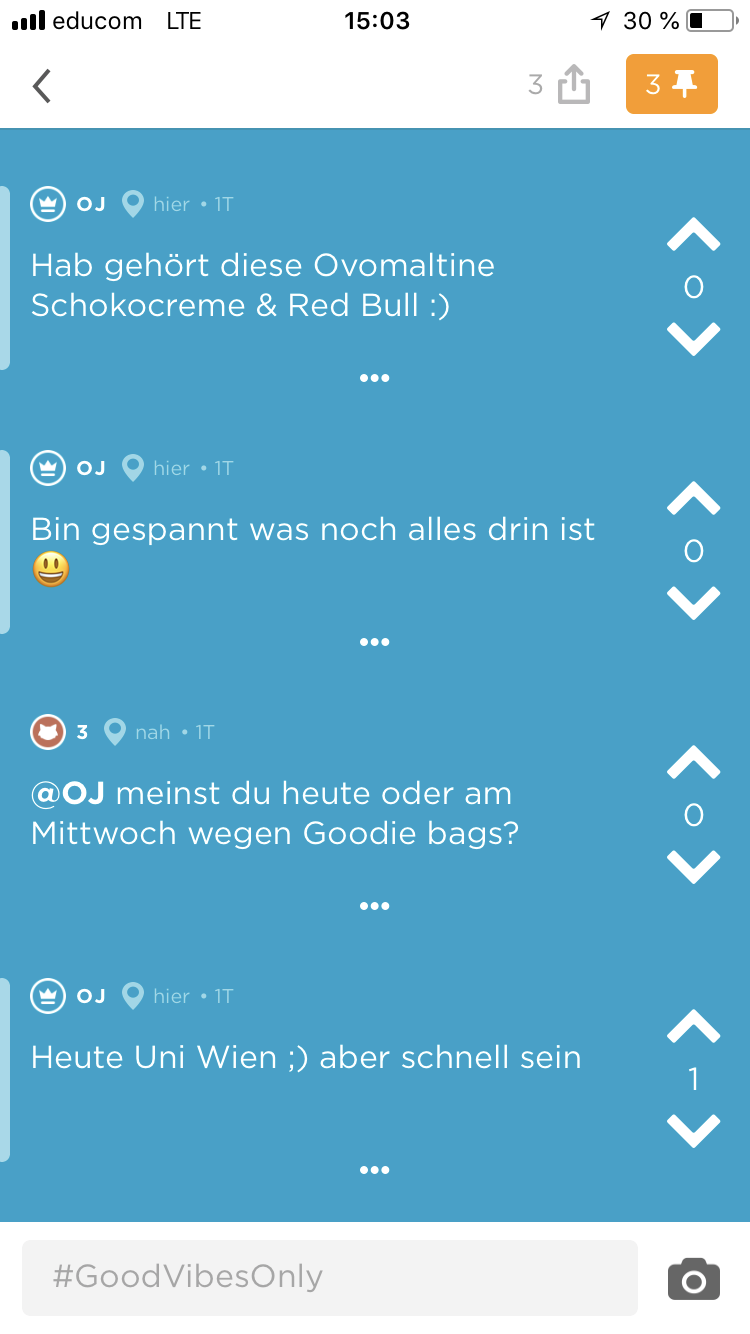Share this thread via the share icon
Viewport: 750px width, 1334px height.
click(x=573, y=85)
